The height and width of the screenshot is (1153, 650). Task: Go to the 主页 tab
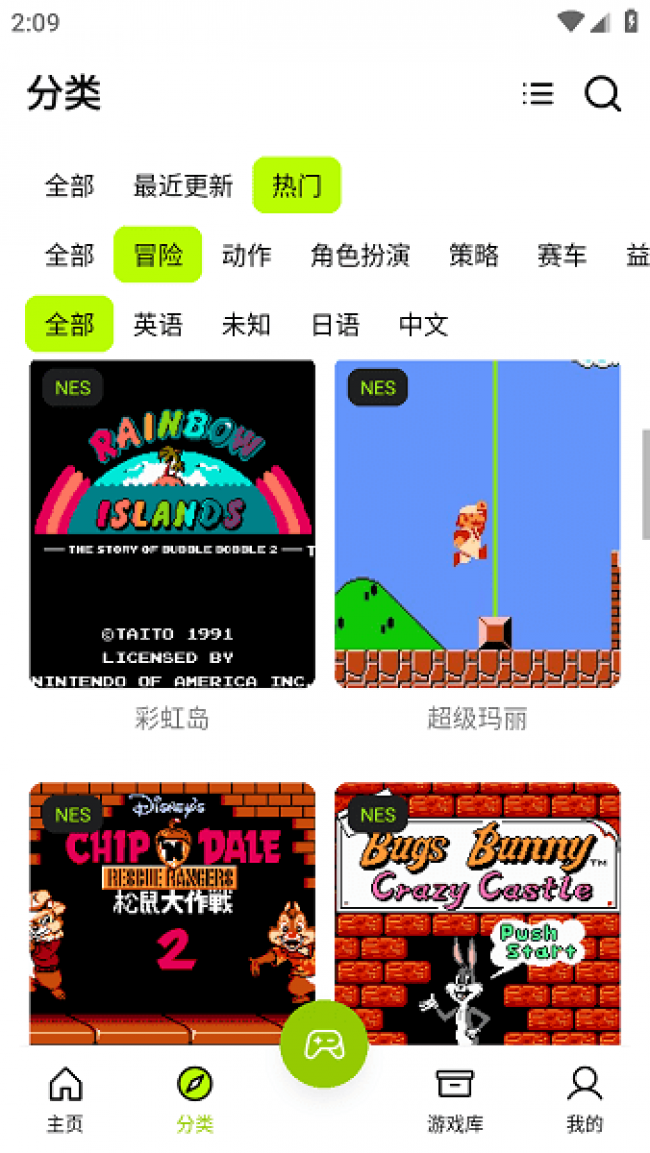click(65, 1098)
